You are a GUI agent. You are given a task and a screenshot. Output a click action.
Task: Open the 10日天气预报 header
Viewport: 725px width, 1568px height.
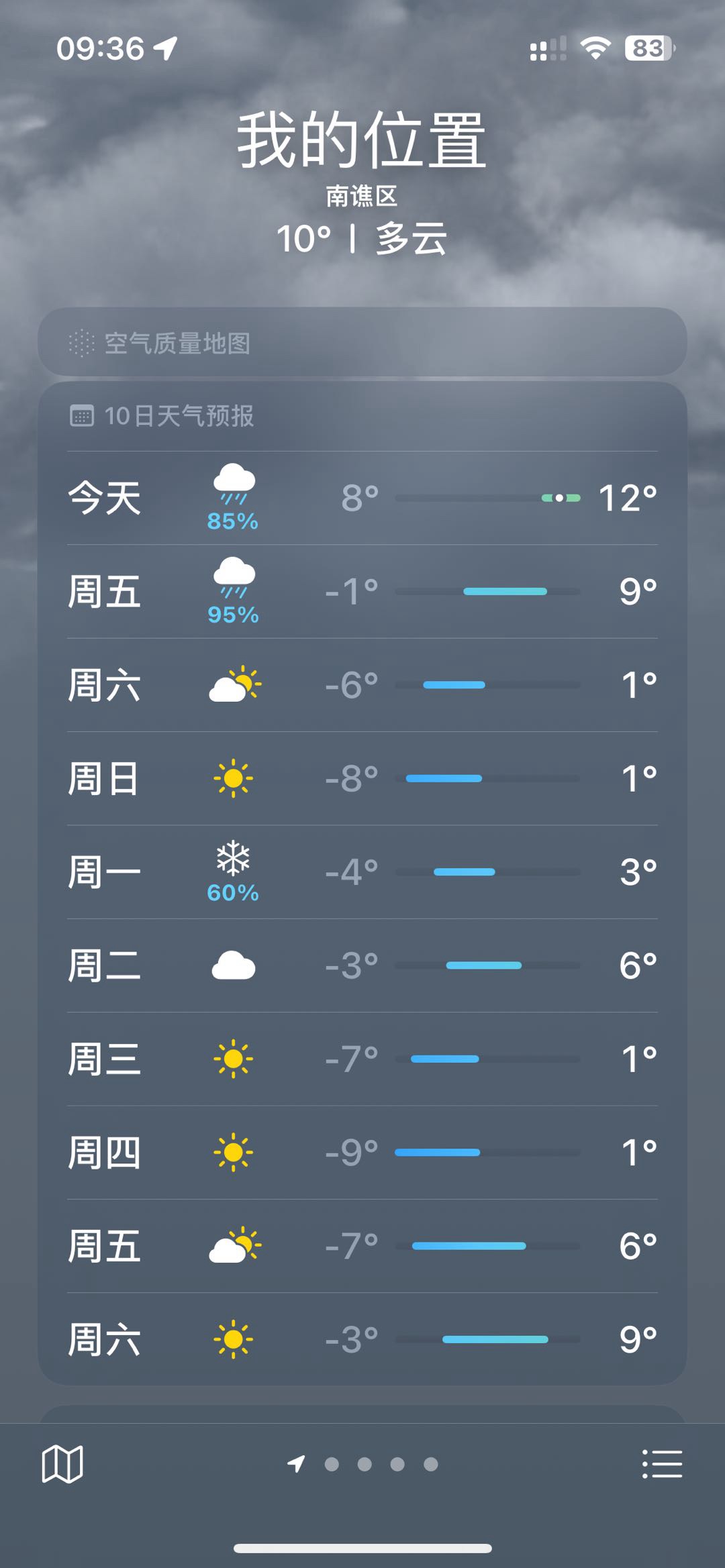[x=162, y=416]
